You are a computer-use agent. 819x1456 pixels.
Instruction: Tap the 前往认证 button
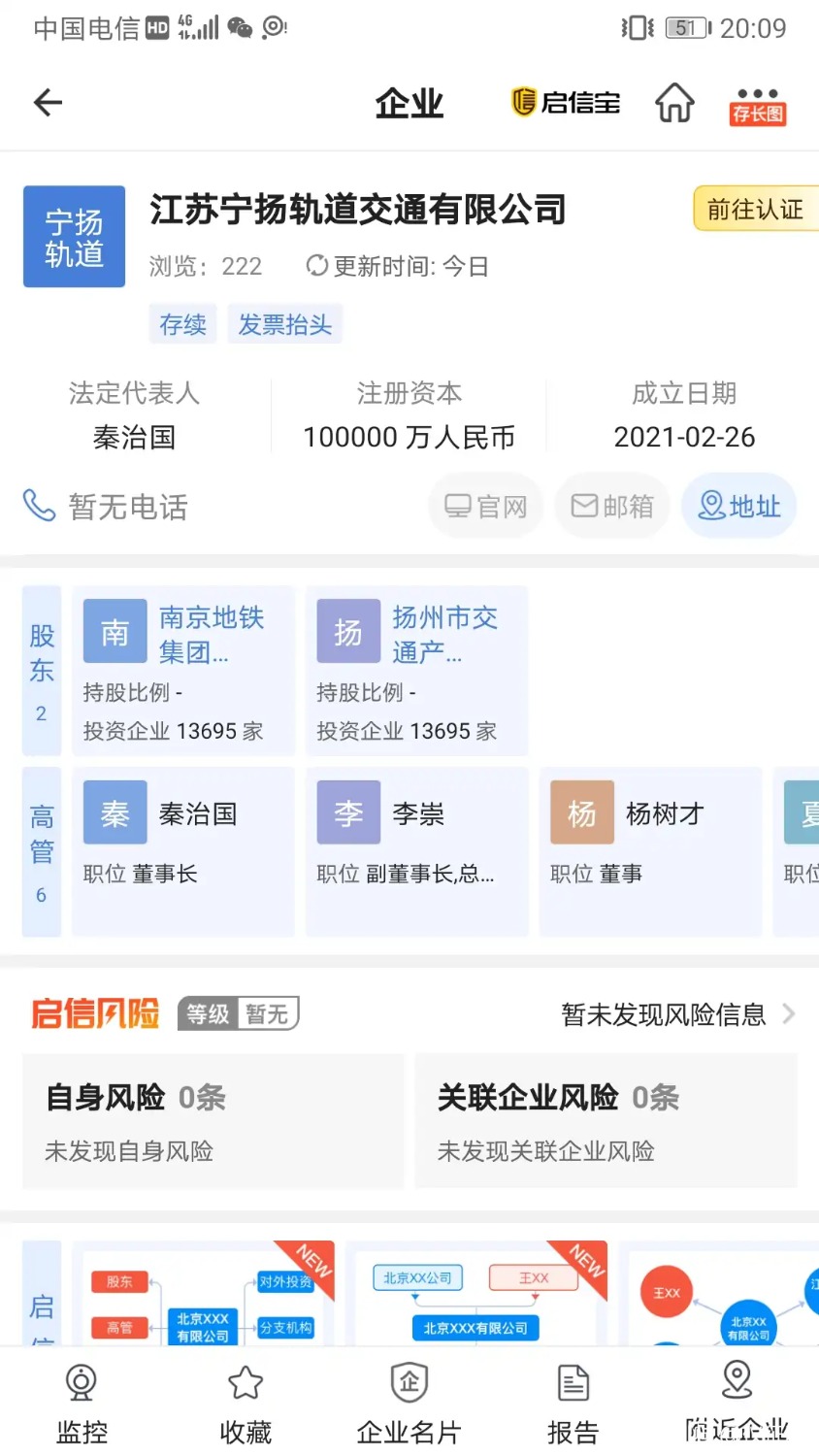click(x=756, y=209)
